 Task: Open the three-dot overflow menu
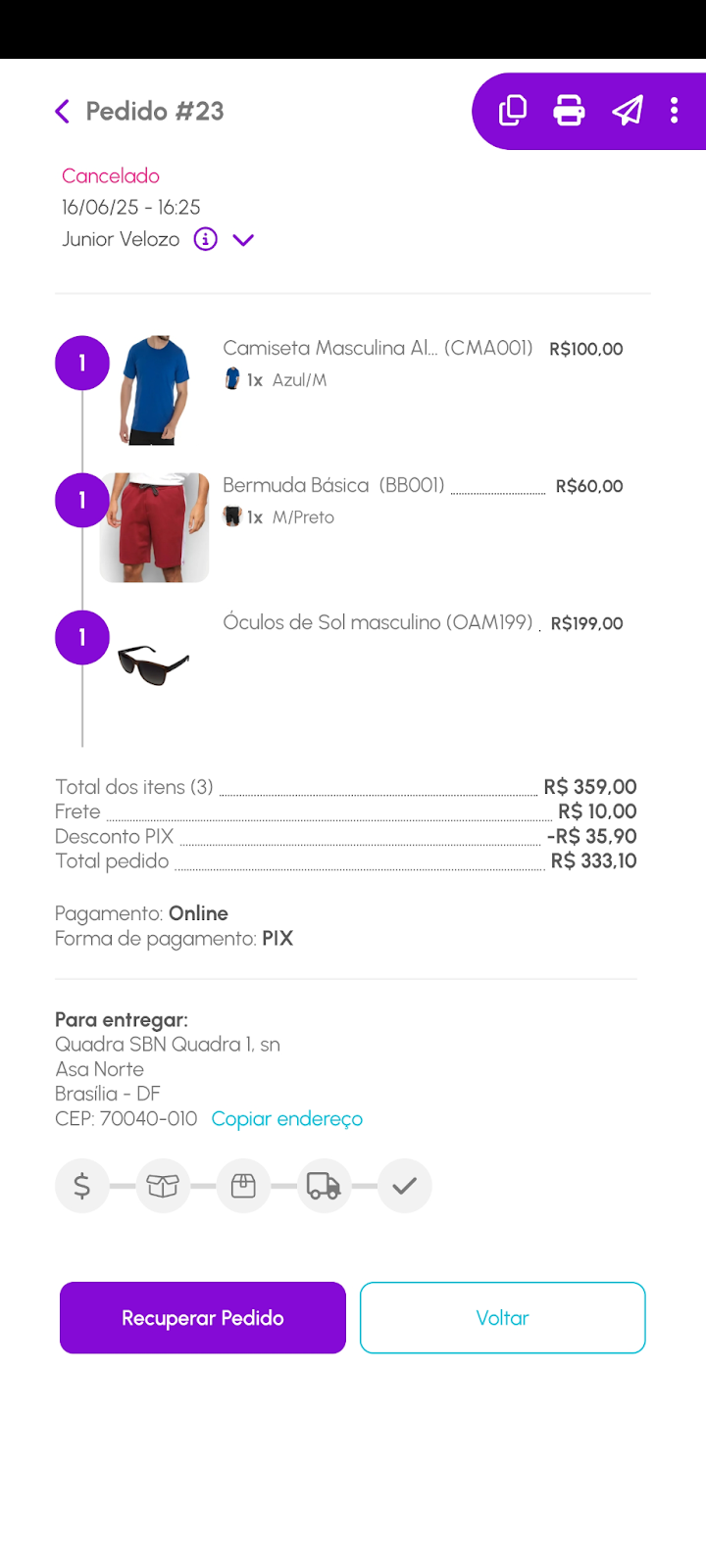click(x=675, y=111)
